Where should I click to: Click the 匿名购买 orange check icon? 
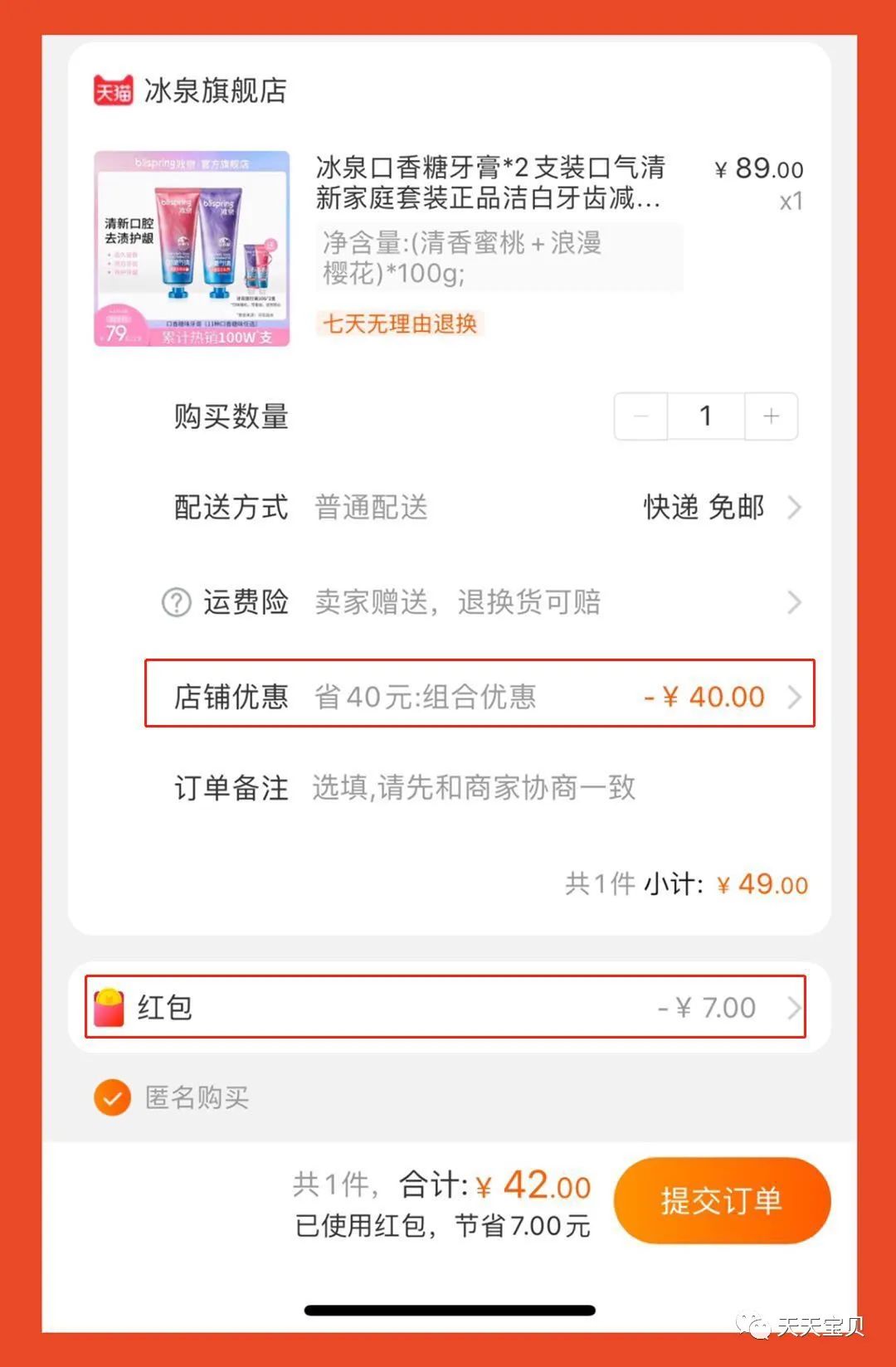click(x=111, y=1097)
